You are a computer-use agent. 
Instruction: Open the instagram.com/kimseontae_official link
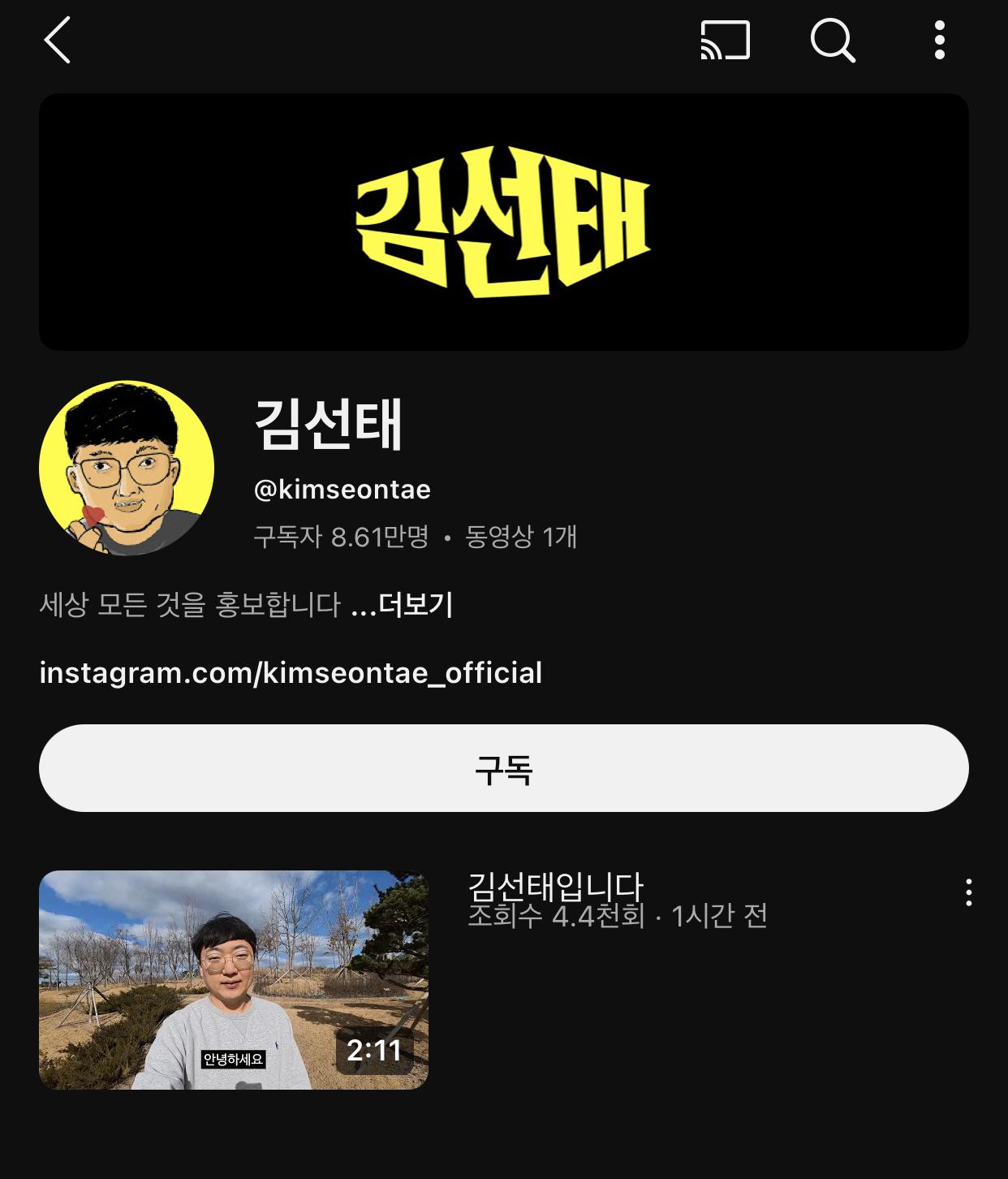pyautogui.click(x=292, y=672)
